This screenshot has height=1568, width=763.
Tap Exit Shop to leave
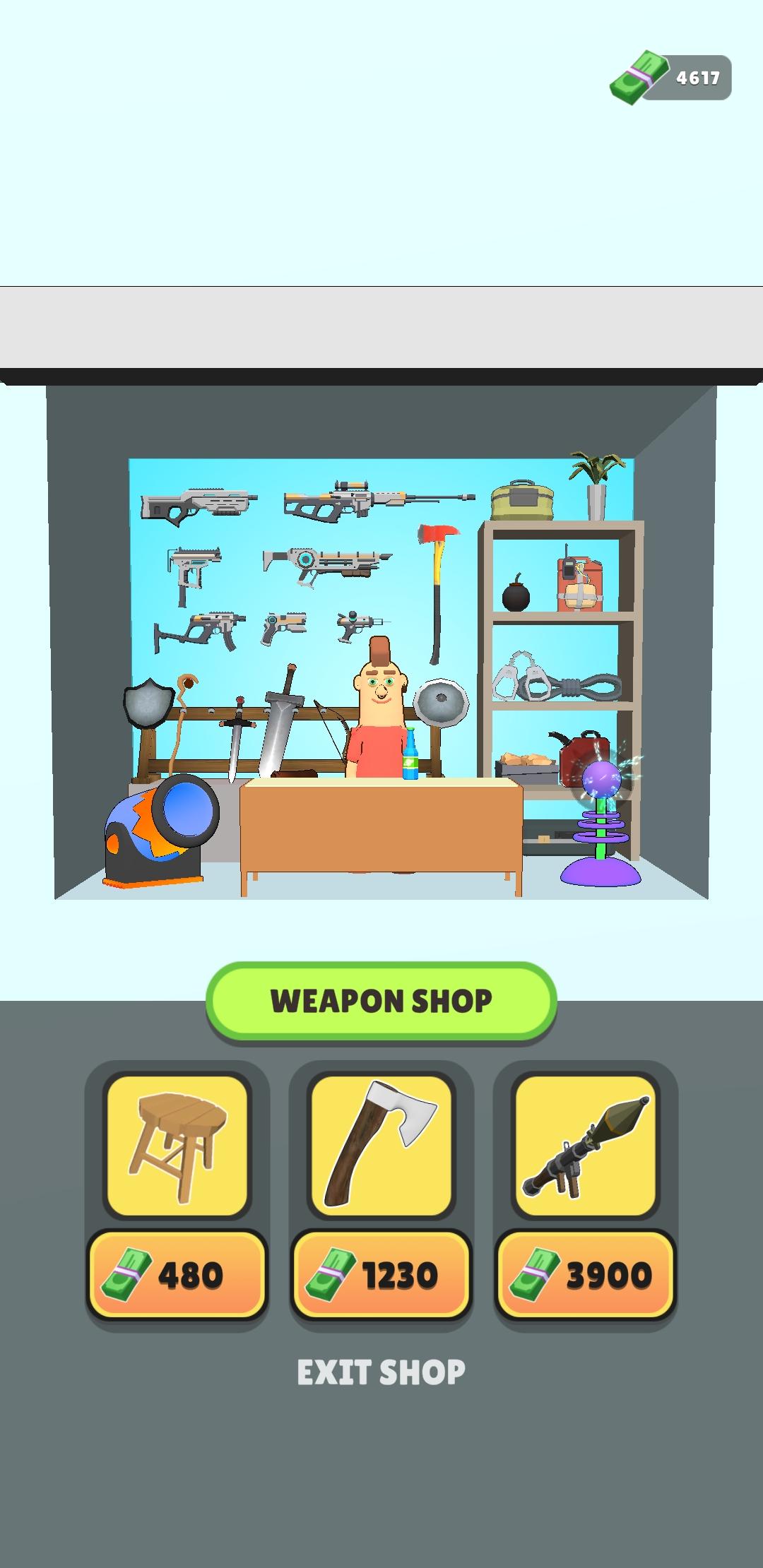tap(381, 1372)
